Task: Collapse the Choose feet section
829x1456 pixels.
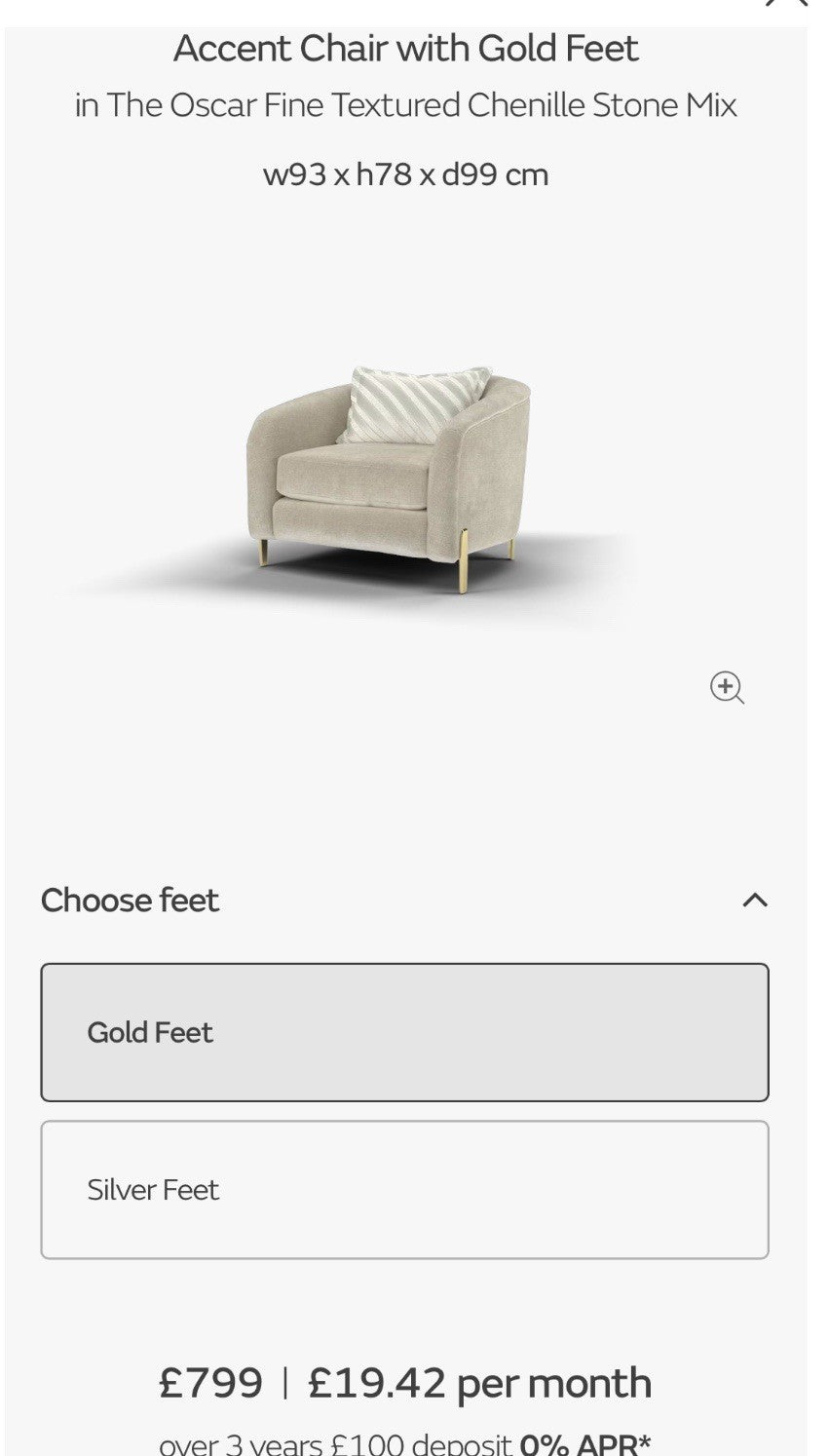Action: pos(754,900)
